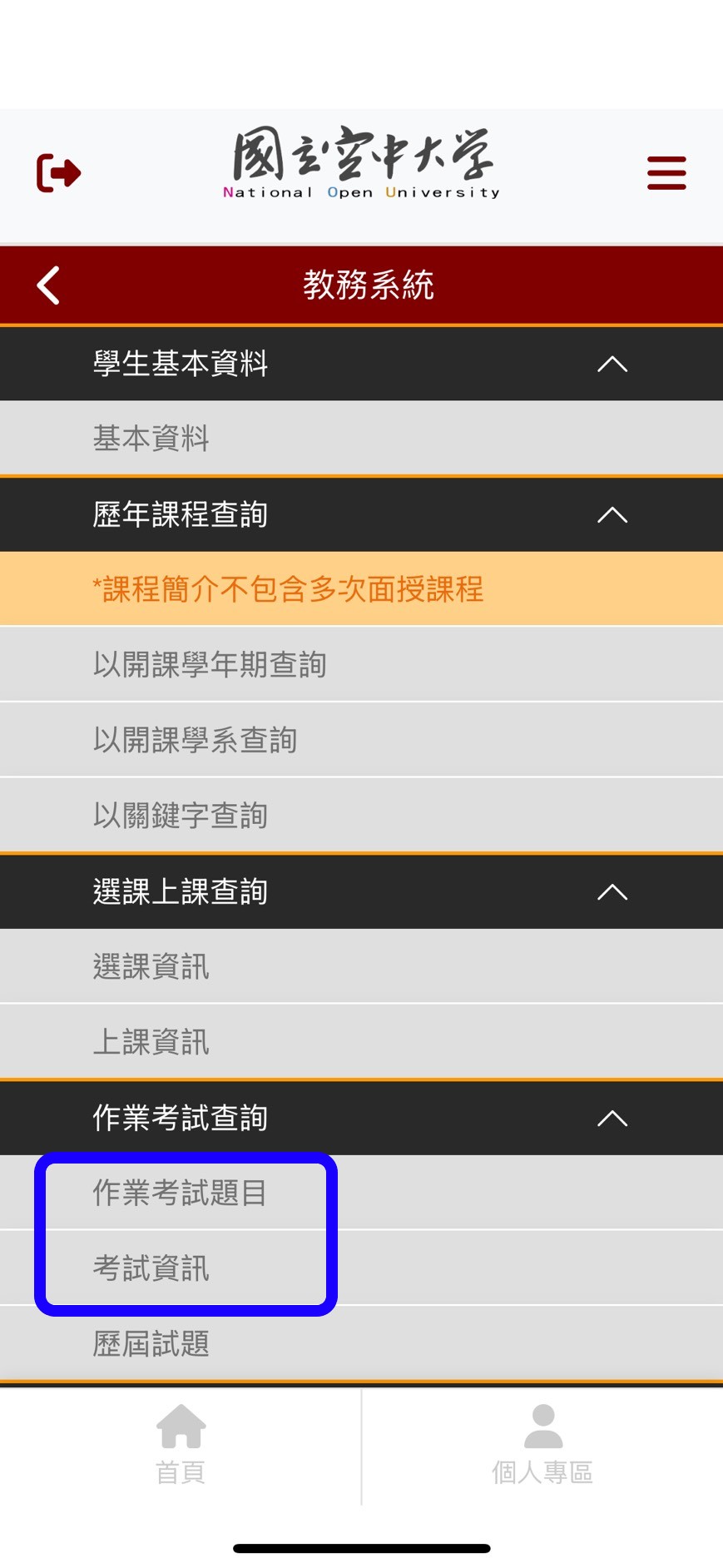Viewport: 723px width, 1568px height.
Task: Go back from 教務系統
Action: coord(48,285)
